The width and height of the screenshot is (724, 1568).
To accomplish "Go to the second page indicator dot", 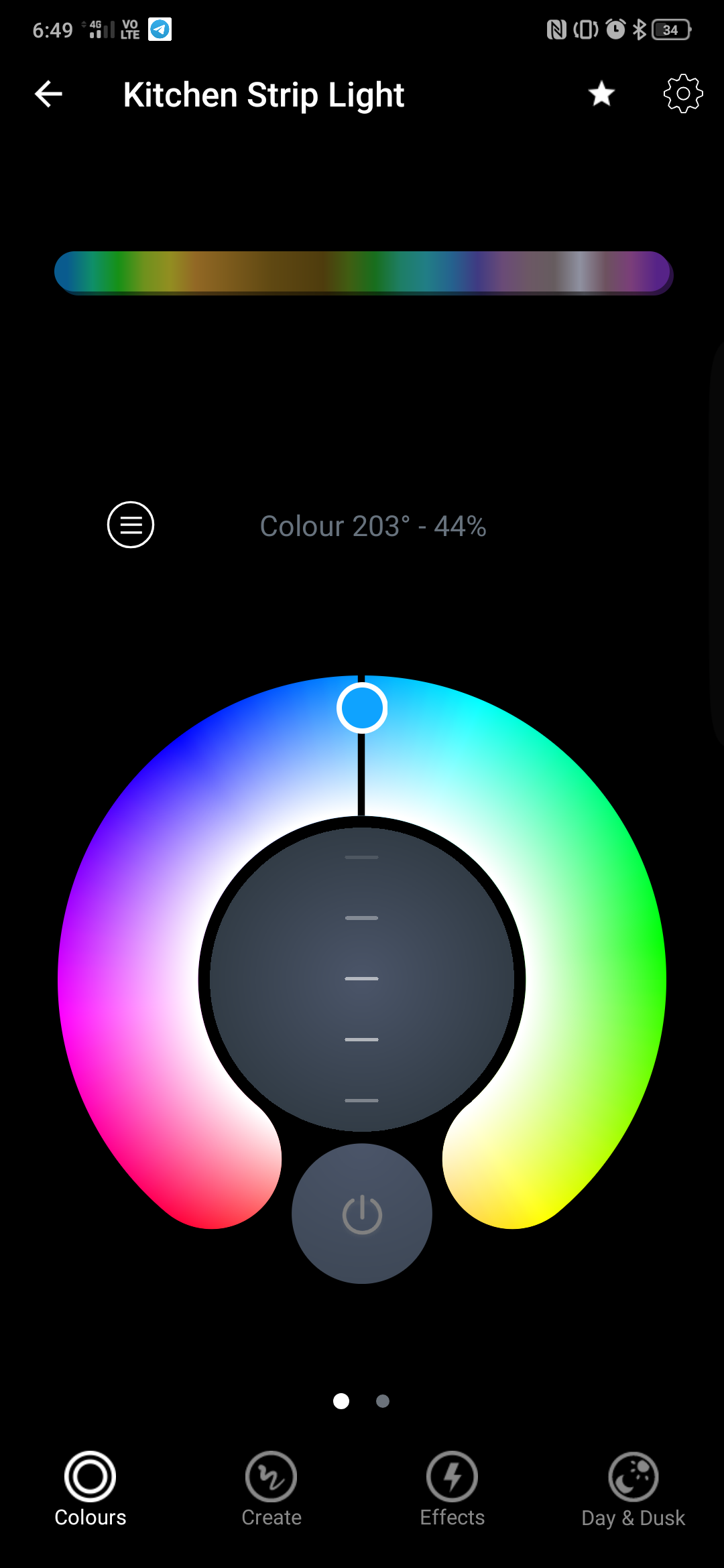I will coord(383,1401).
